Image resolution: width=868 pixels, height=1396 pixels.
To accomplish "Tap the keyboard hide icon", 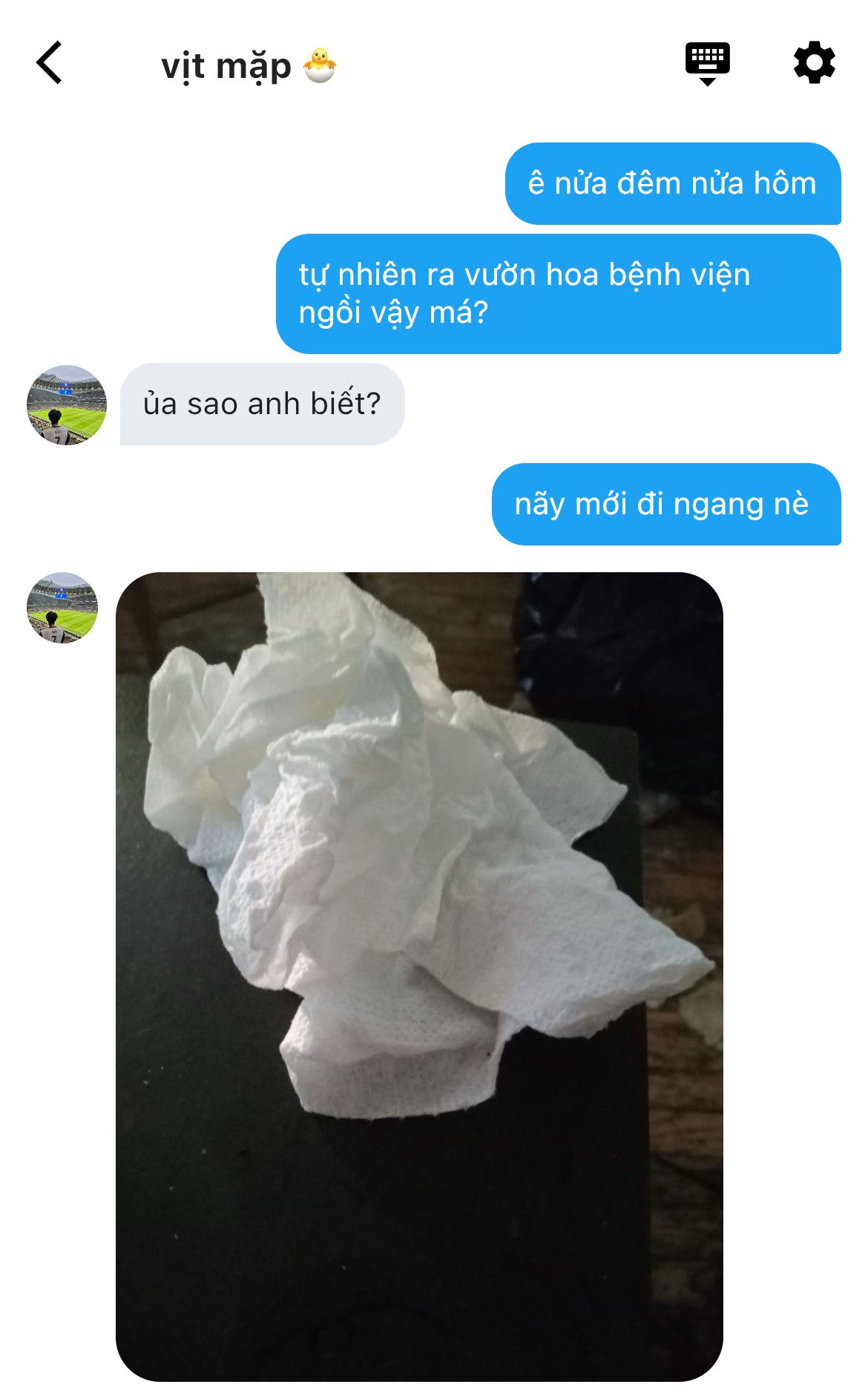I will click(x=707, y=63).
